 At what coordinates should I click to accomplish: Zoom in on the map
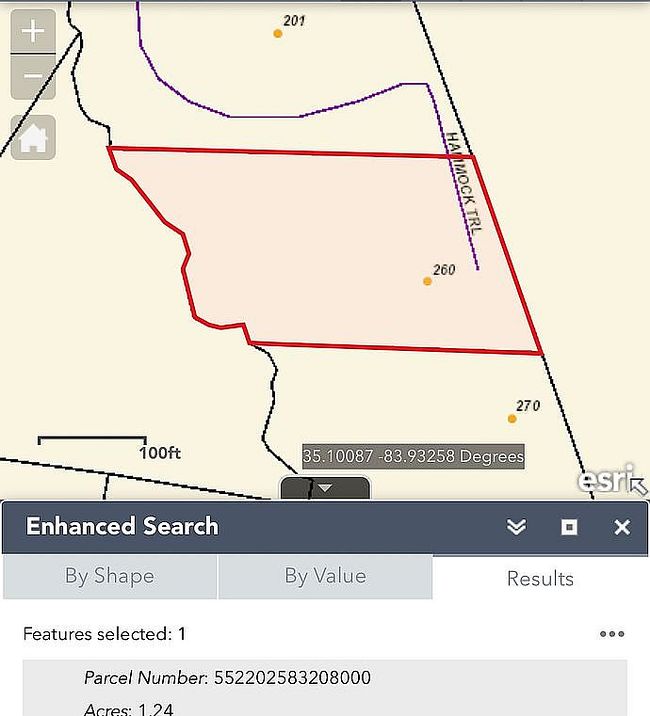point(33,32)
